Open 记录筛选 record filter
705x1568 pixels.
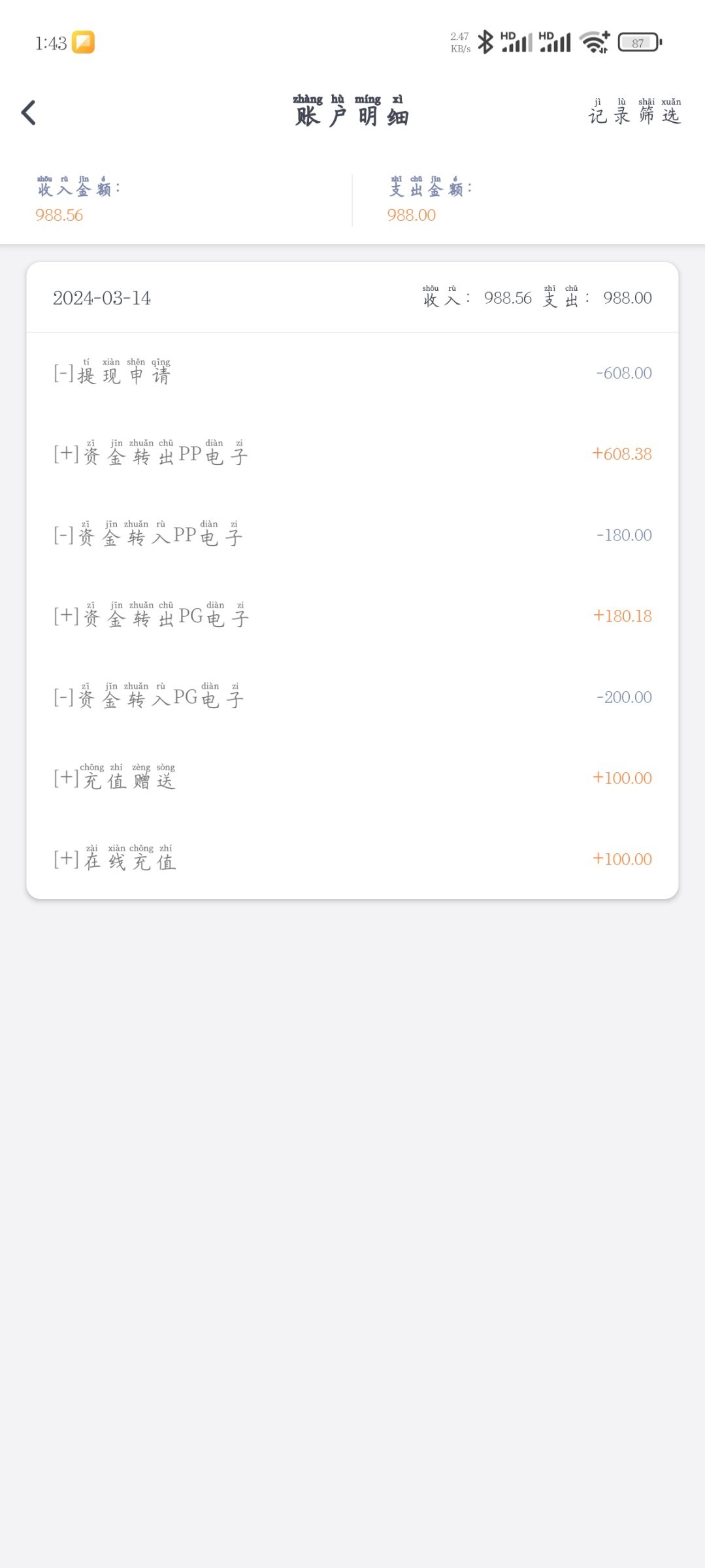634,112
